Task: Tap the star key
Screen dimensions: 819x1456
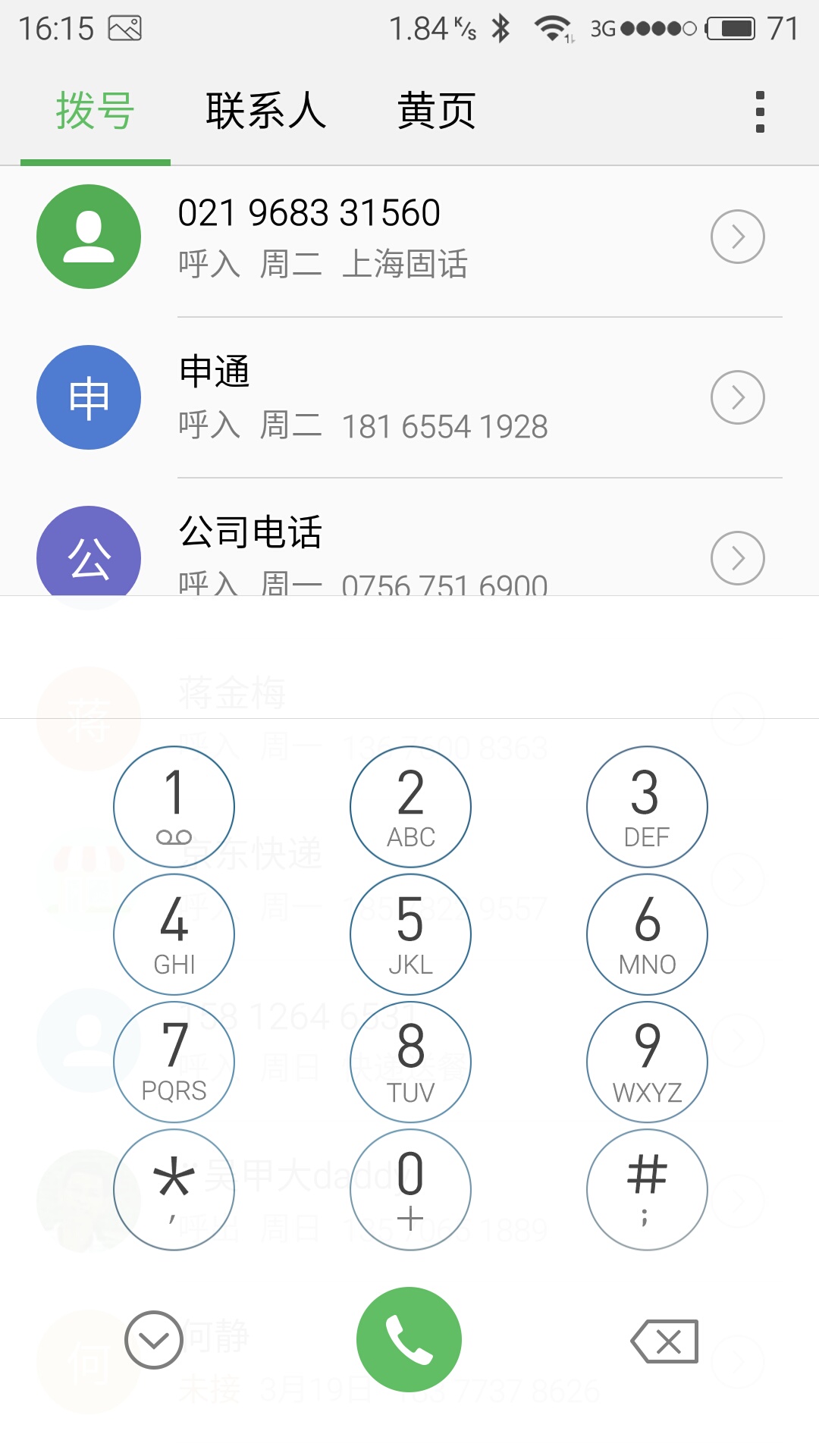Action: point(174,1189)
